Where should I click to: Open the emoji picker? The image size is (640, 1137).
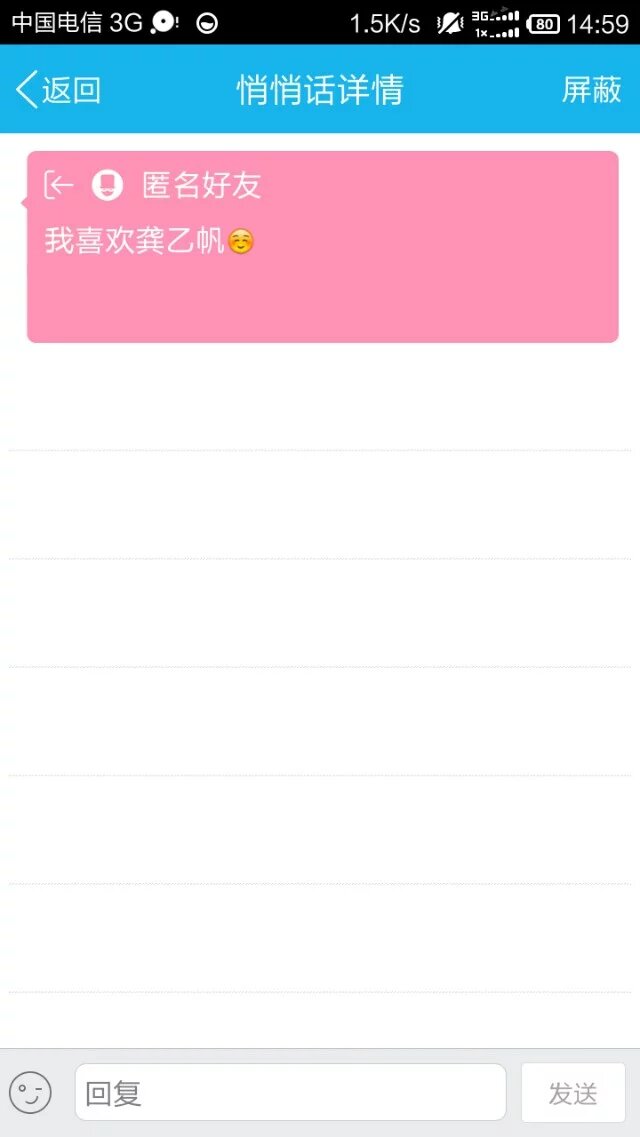pos(30,1093)
